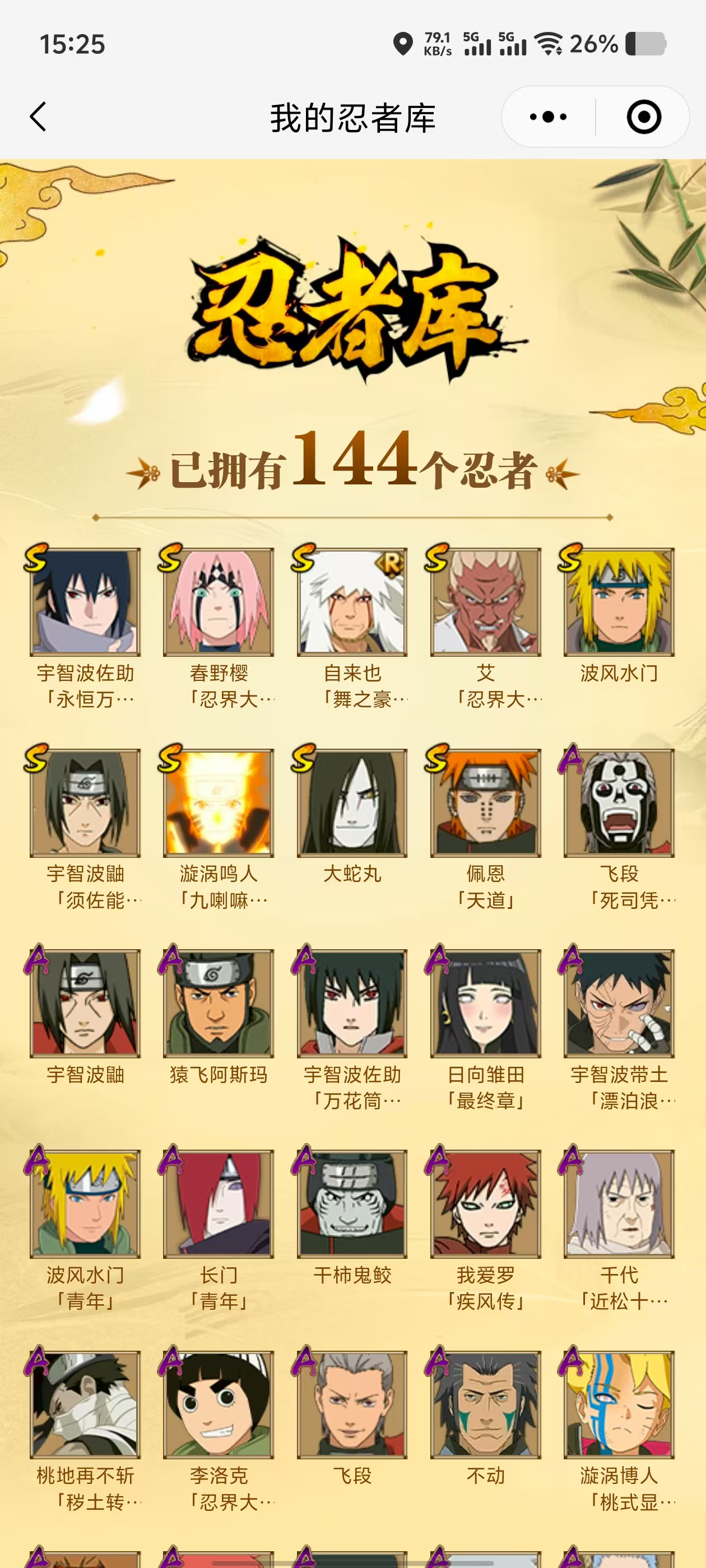View 飞段「死司凭…」ninja card
The image size is (706, 1568).
click(x=619, y=802)
